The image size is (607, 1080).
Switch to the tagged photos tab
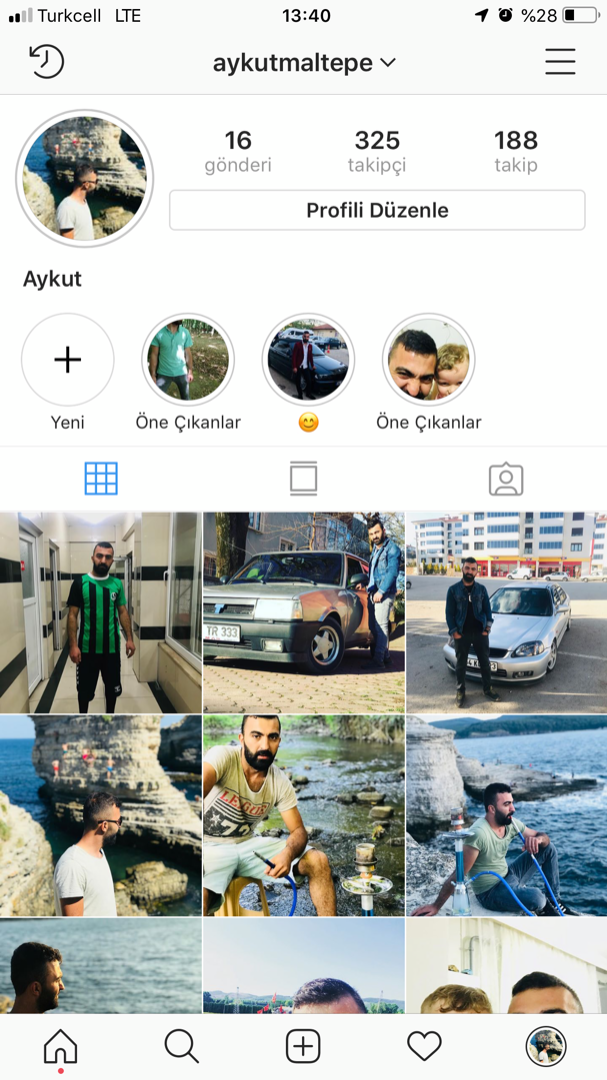pos(506,479)
